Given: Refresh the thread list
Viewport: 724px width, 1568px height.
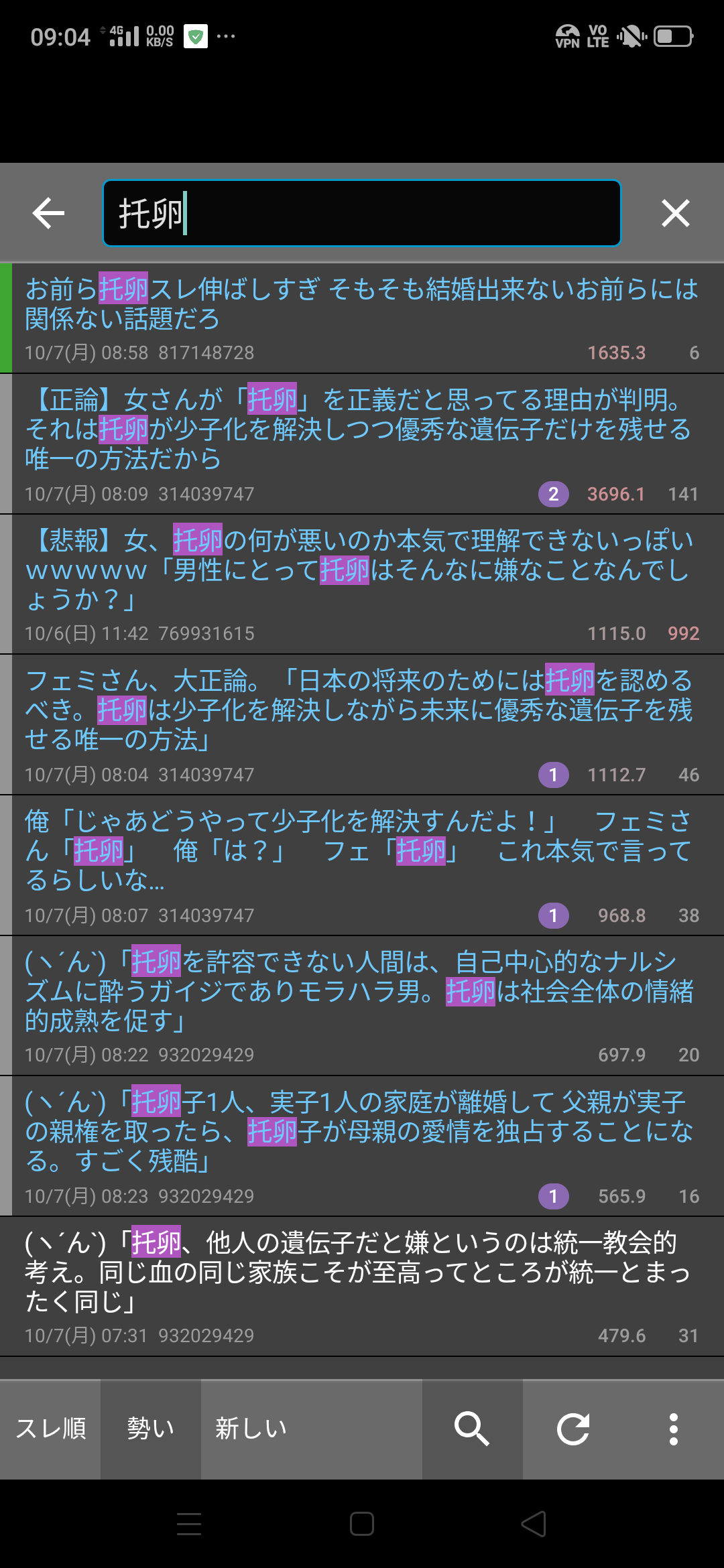Looking at the screenshot, I should (573, 1429).
